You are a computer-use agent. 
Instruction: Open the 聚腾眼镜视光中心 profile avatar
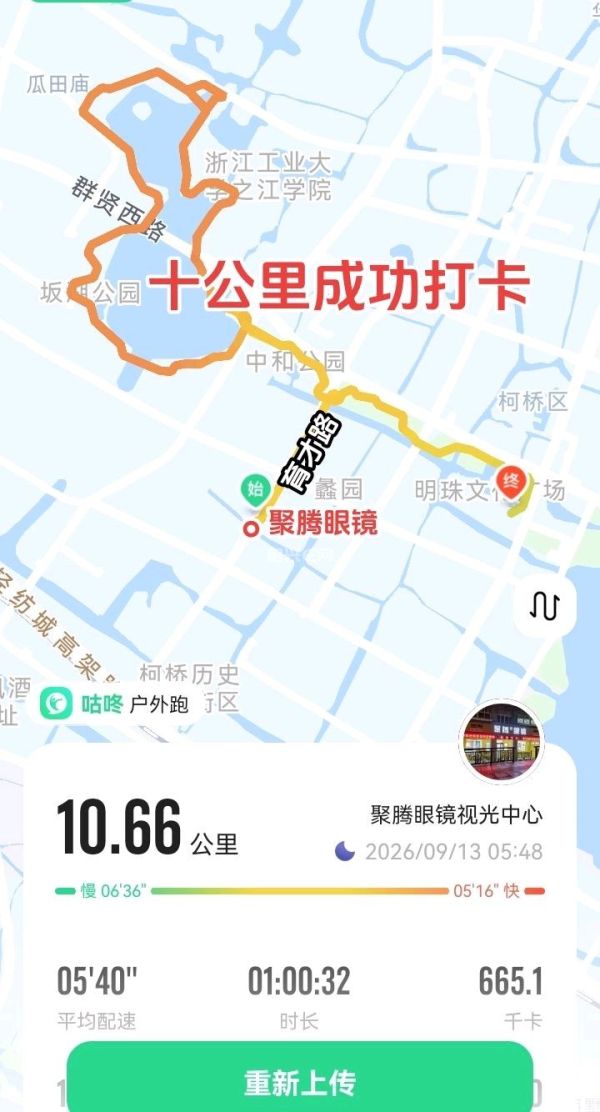tap(502, 741)
